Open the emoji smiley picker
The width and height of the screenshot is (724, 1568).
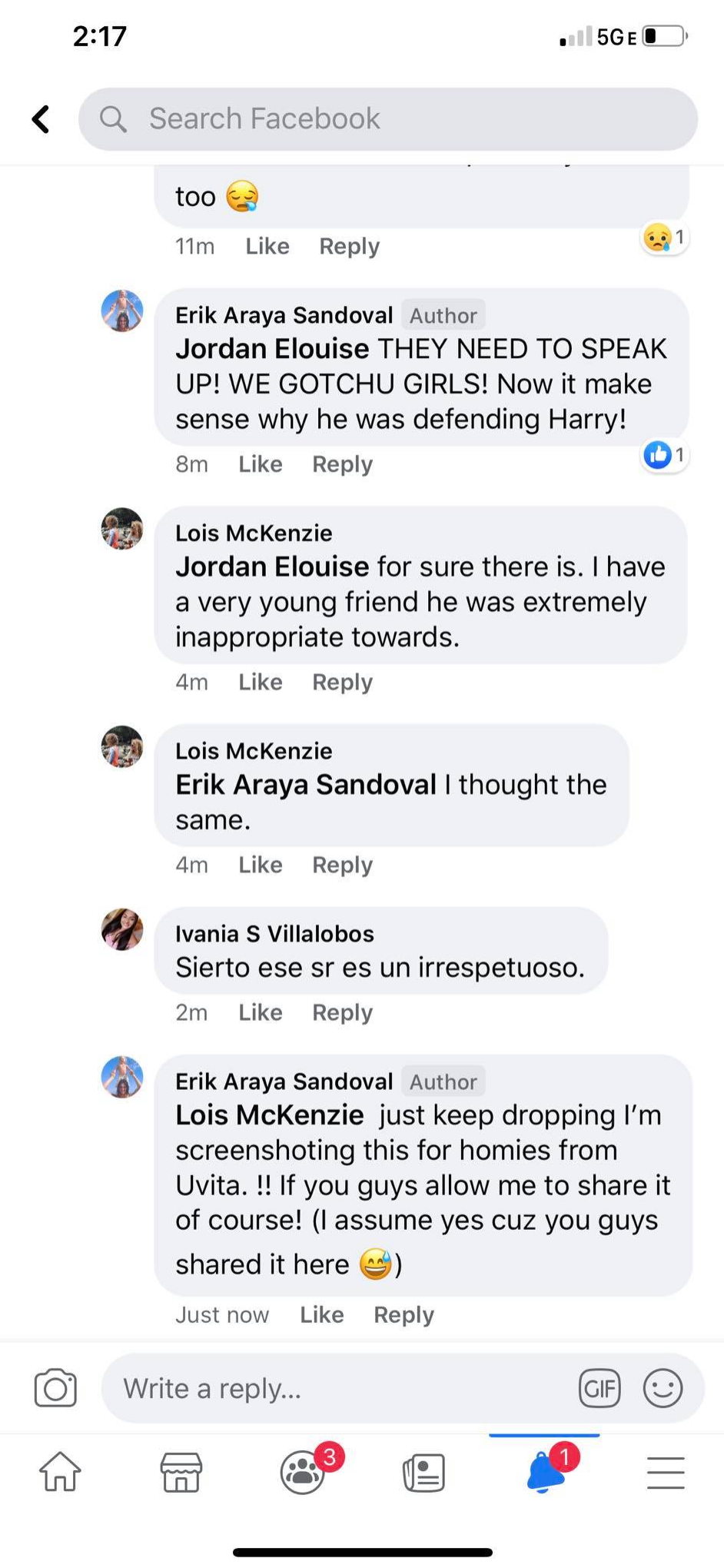coord(663,1389)
